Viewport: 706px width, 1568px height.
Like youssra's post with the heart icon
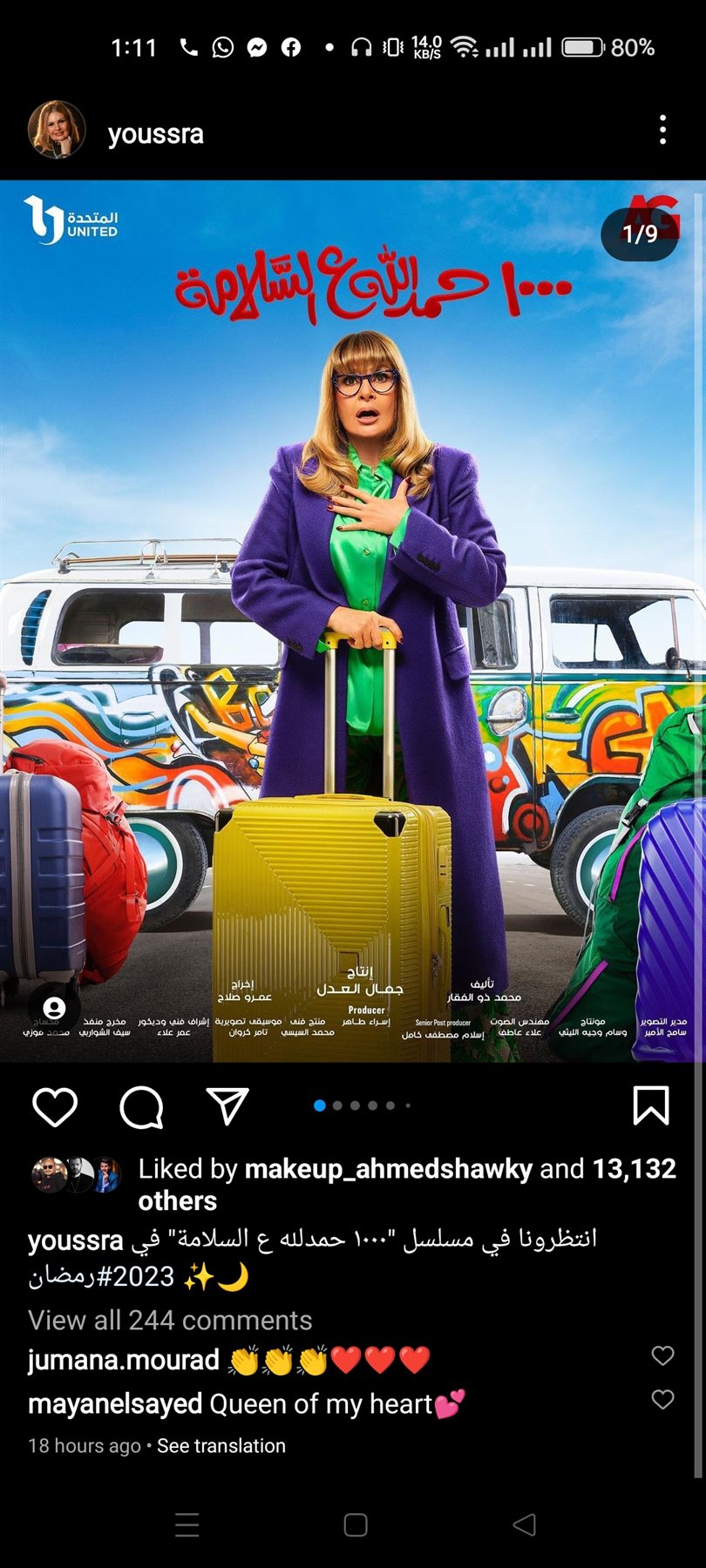[55, 1106]
